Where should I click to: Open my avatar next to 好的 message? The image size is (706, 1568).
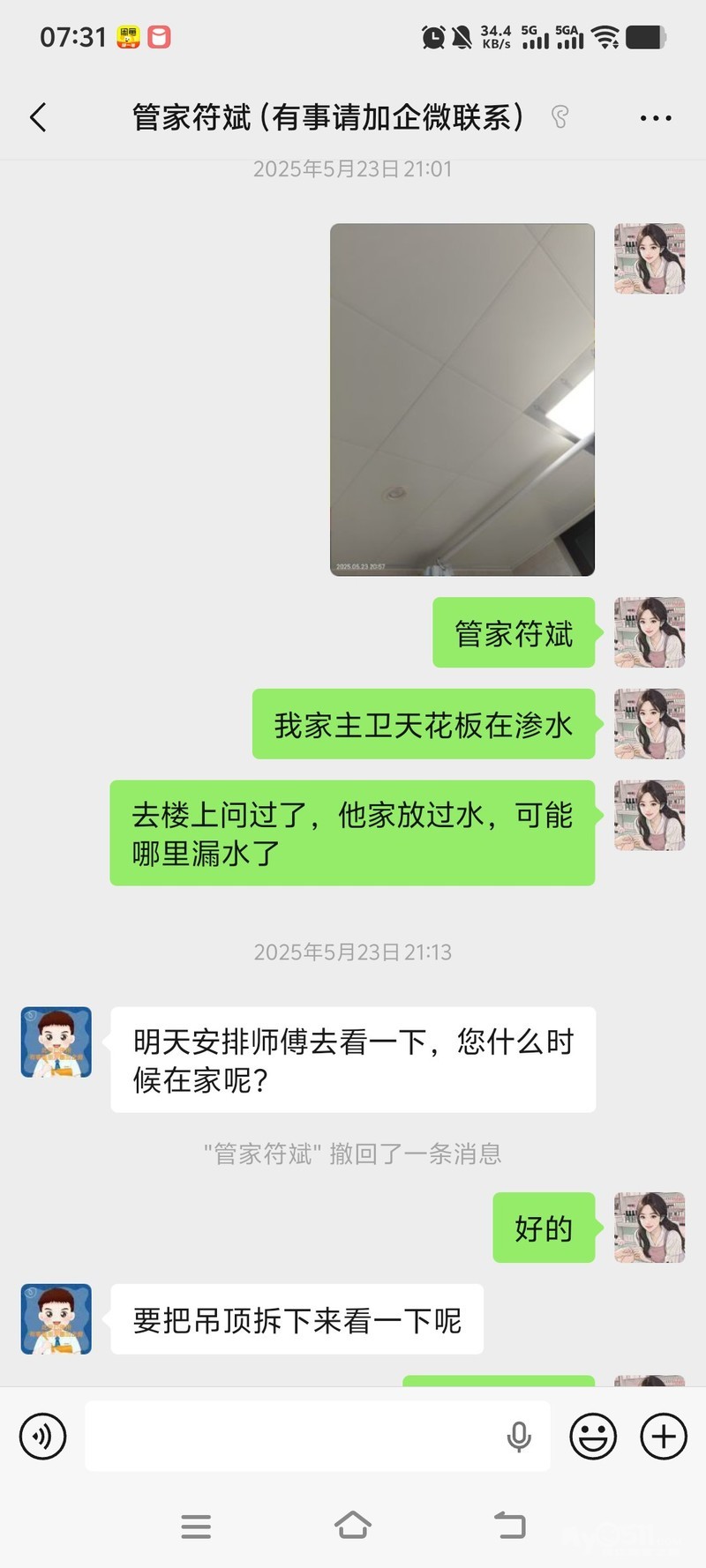[x=650, y=1228]
